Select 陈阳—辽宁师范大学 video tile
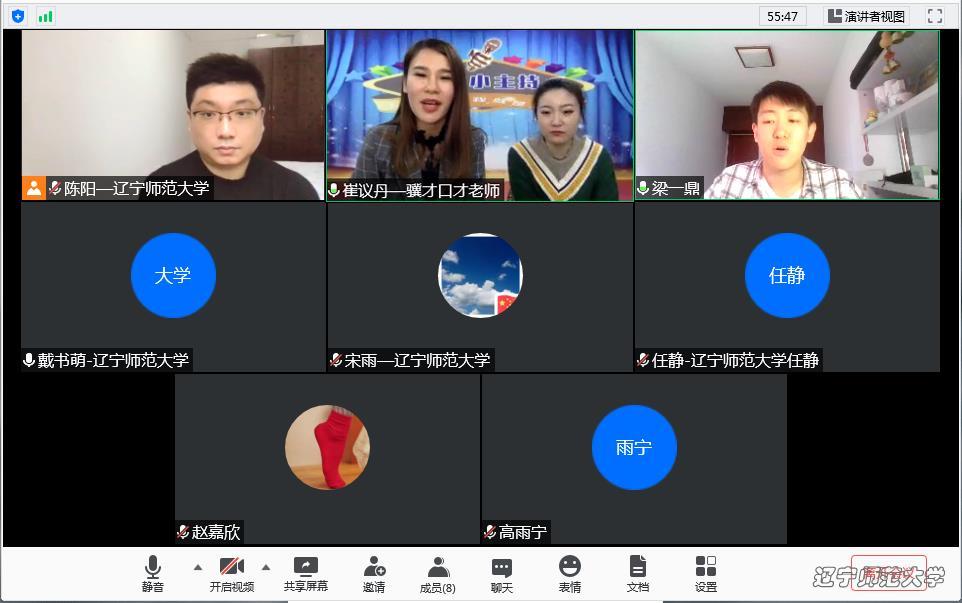This screenshot has height=603, width=962. (x=173, y=115)
